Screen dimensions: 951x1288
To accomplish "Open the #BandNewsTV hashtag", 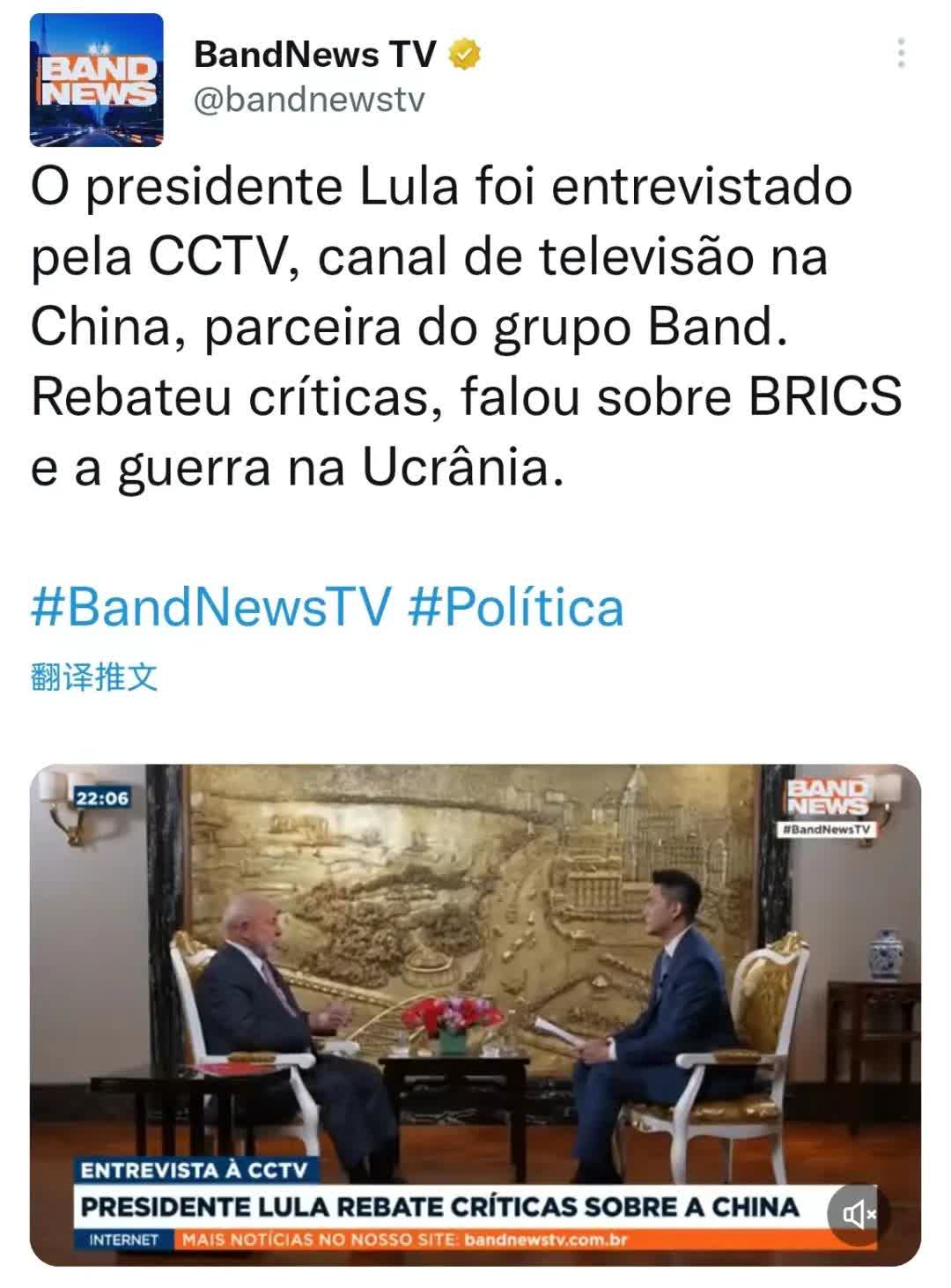I will [210, 607].
